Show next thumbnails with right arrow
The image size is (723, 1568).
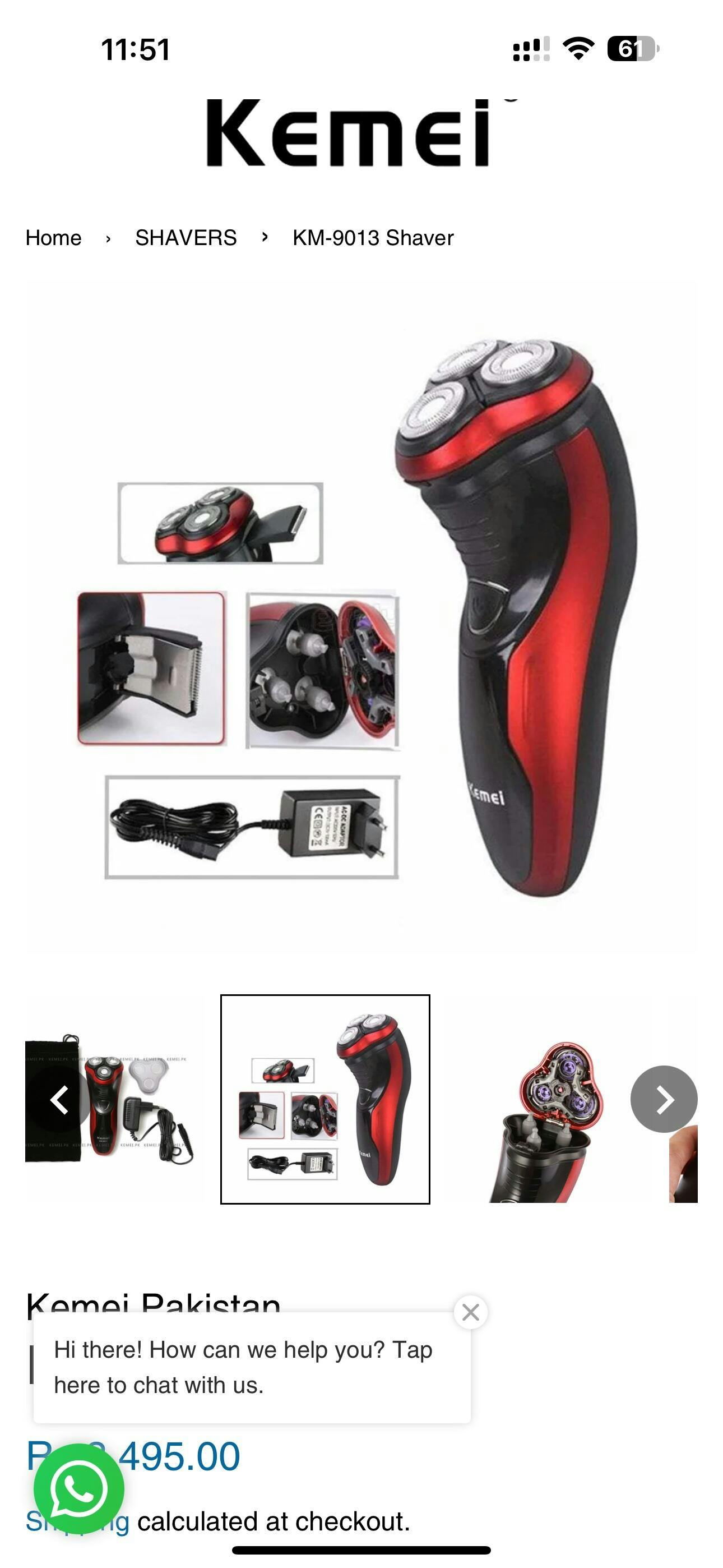click(x=664, y=1099)
